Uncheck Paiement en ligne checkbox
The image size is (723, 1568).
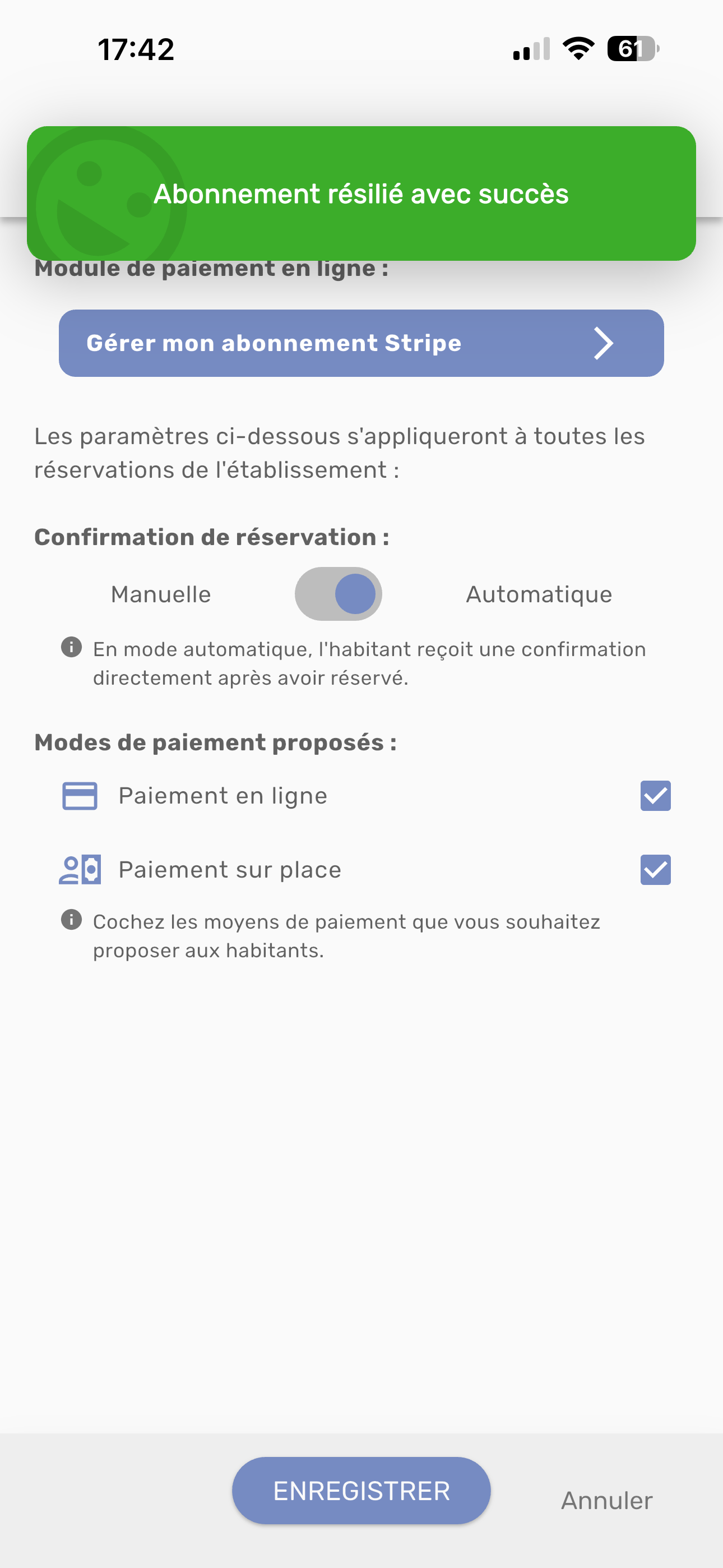[655, 796]
